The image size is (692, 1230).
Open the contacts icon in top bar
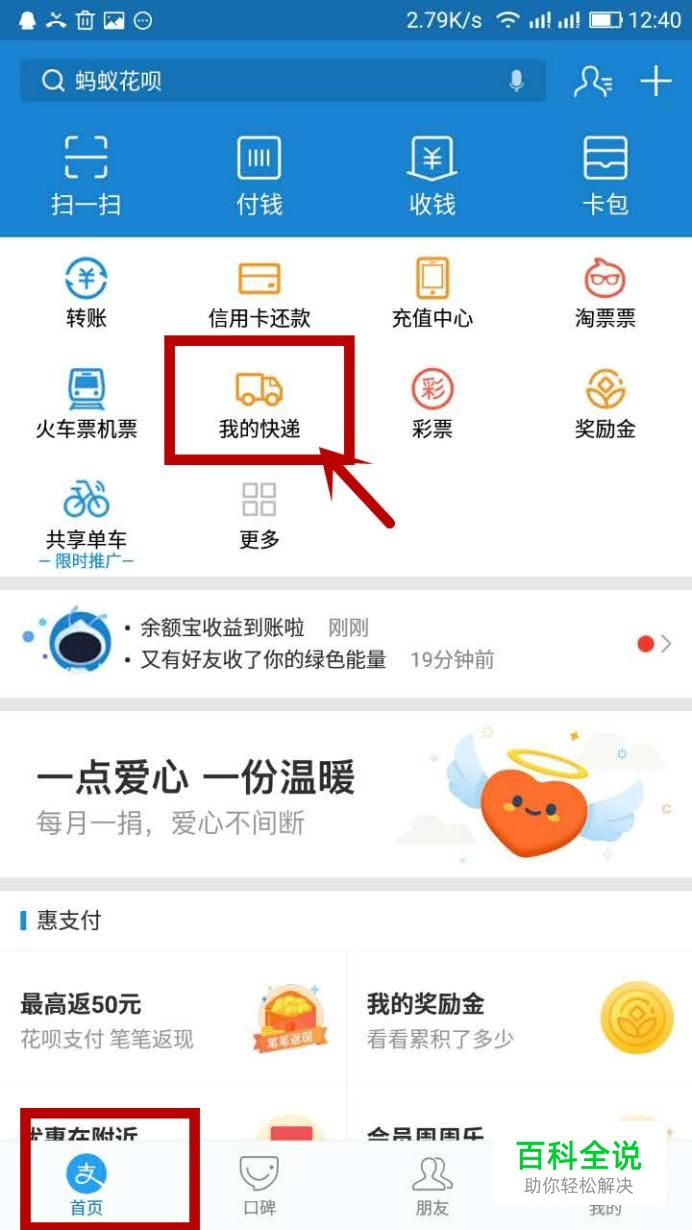tap(592, 81)
